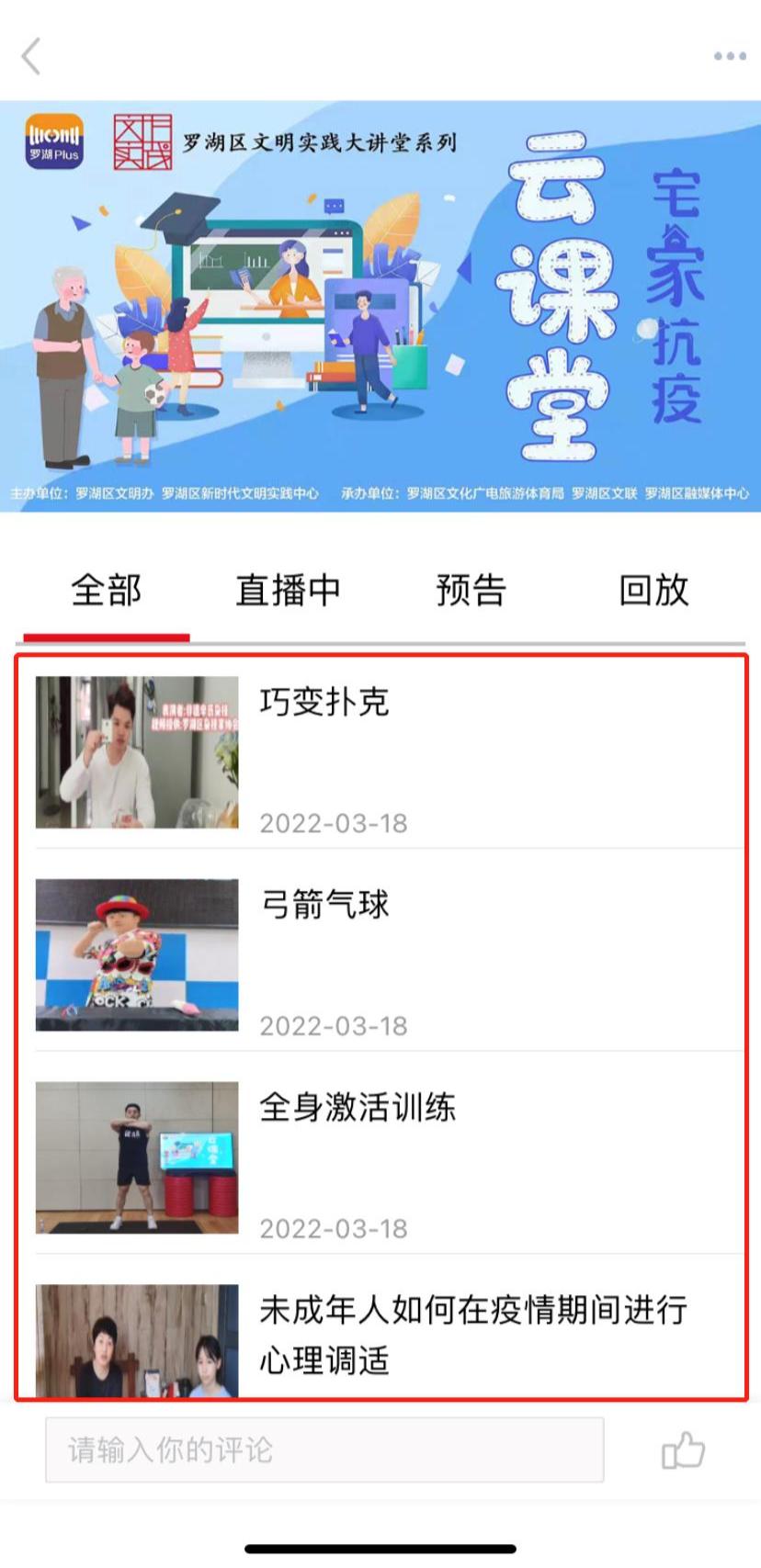Select the 预告 tab
The height and width of the screenshot is (1568, 761).
coord(471,590)
